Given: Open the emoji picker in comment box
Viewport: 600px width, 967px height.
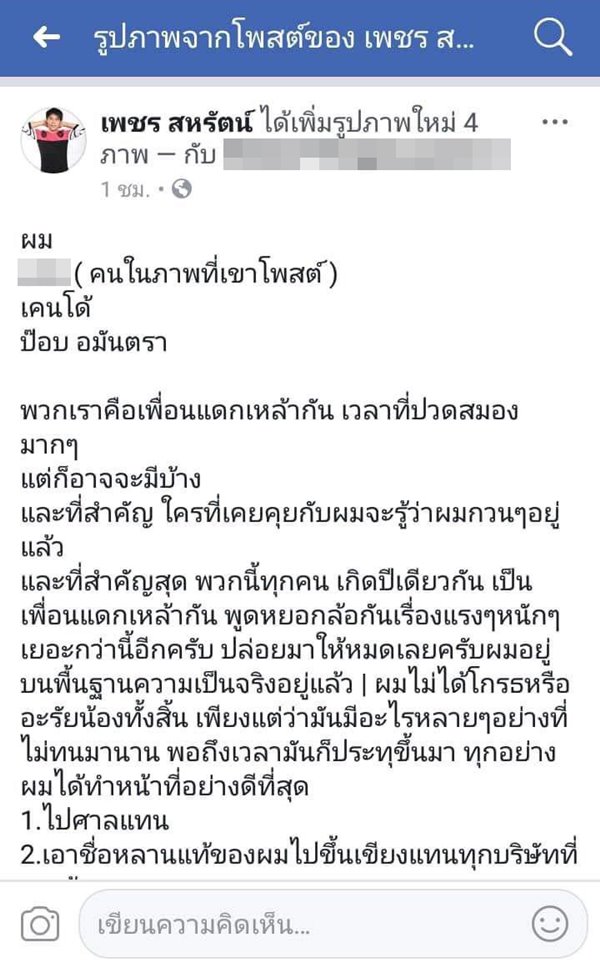Looking at the screenshot, I should pos(549,924).
